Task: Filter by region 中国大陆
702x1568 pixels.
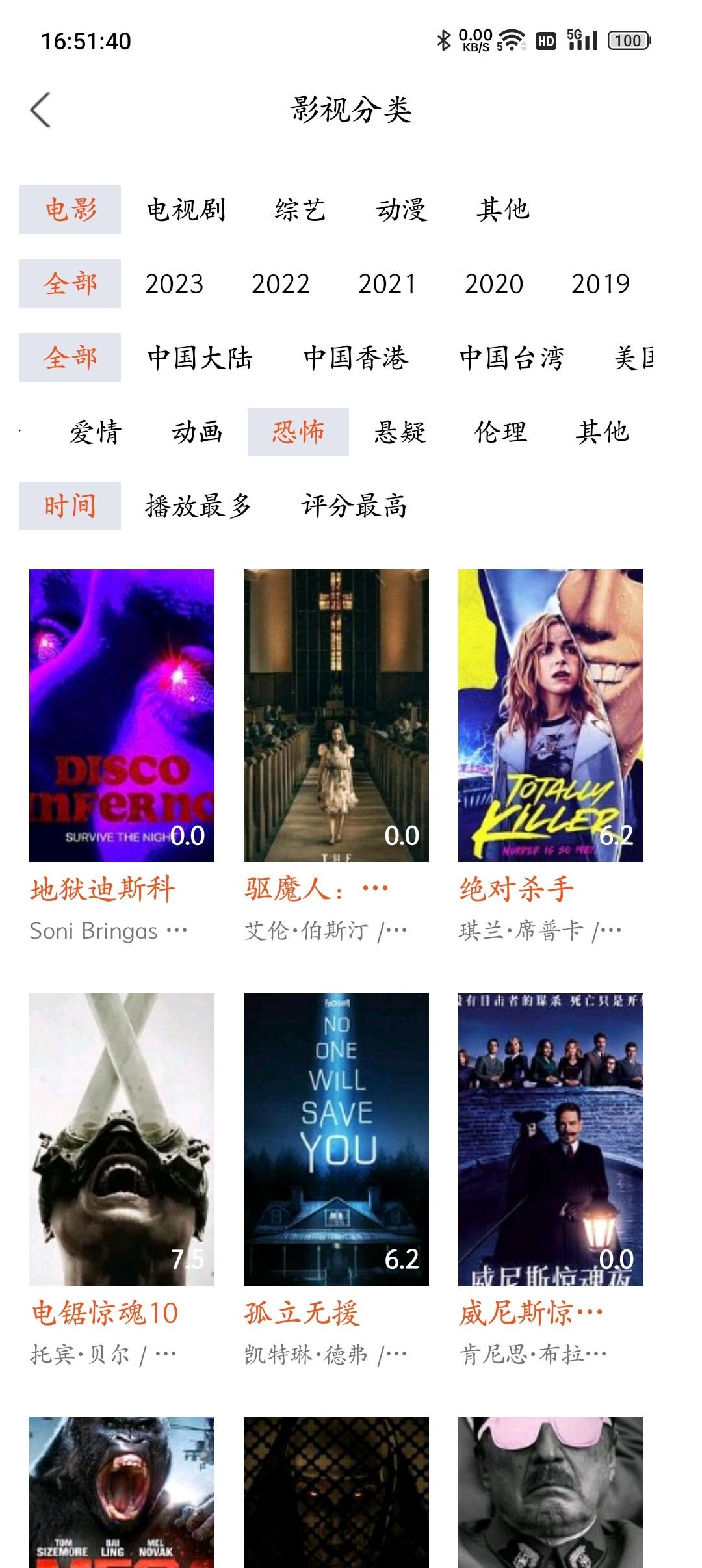Action: (x=200, y=358)
